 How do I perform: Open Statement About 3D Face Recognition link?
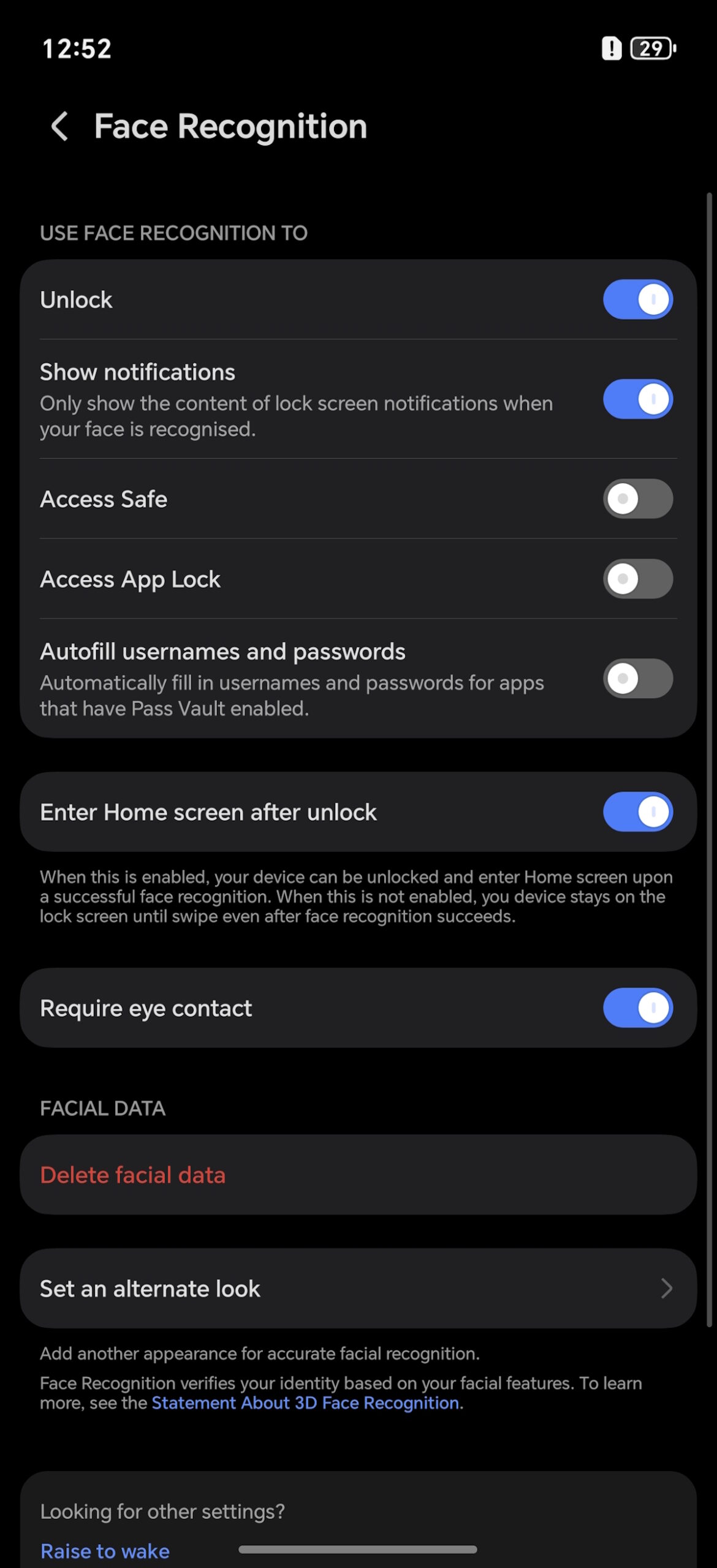point(306,1403)
